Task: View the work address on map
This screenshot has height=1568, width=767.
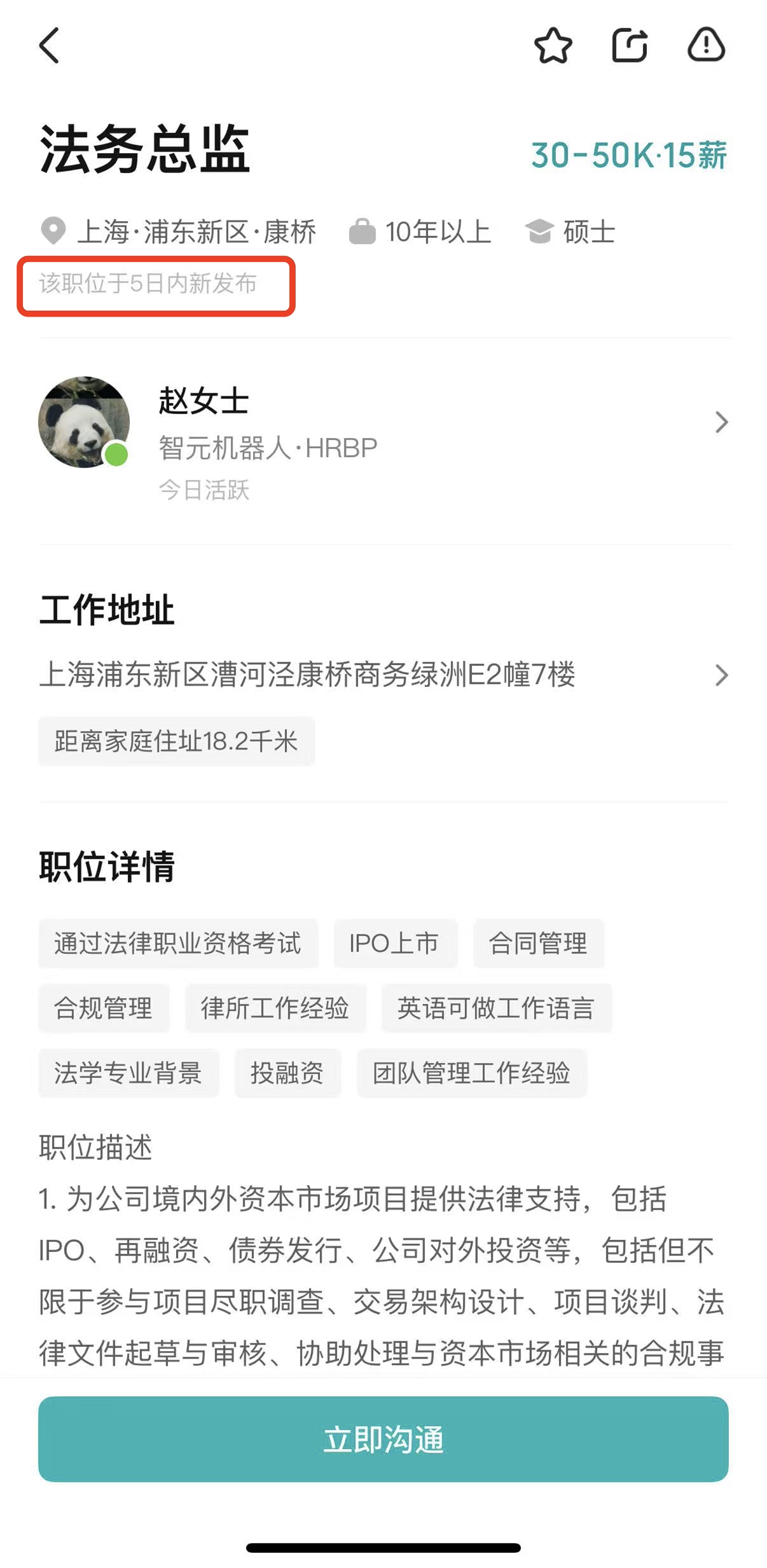Action: click(382, 675)
